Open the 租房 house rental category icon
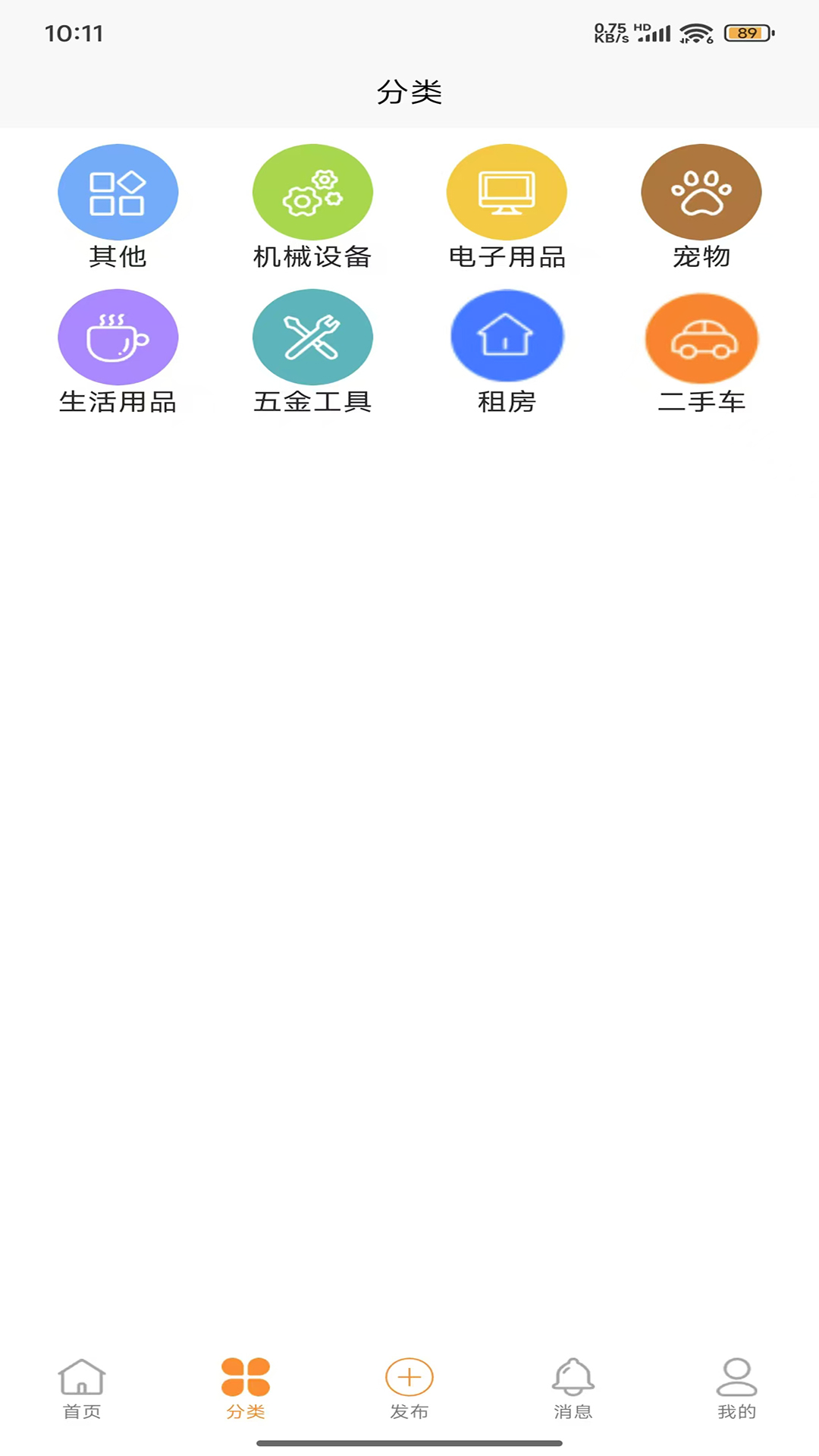Screen dimensions: 819x1456 click(x=507, y=336)
